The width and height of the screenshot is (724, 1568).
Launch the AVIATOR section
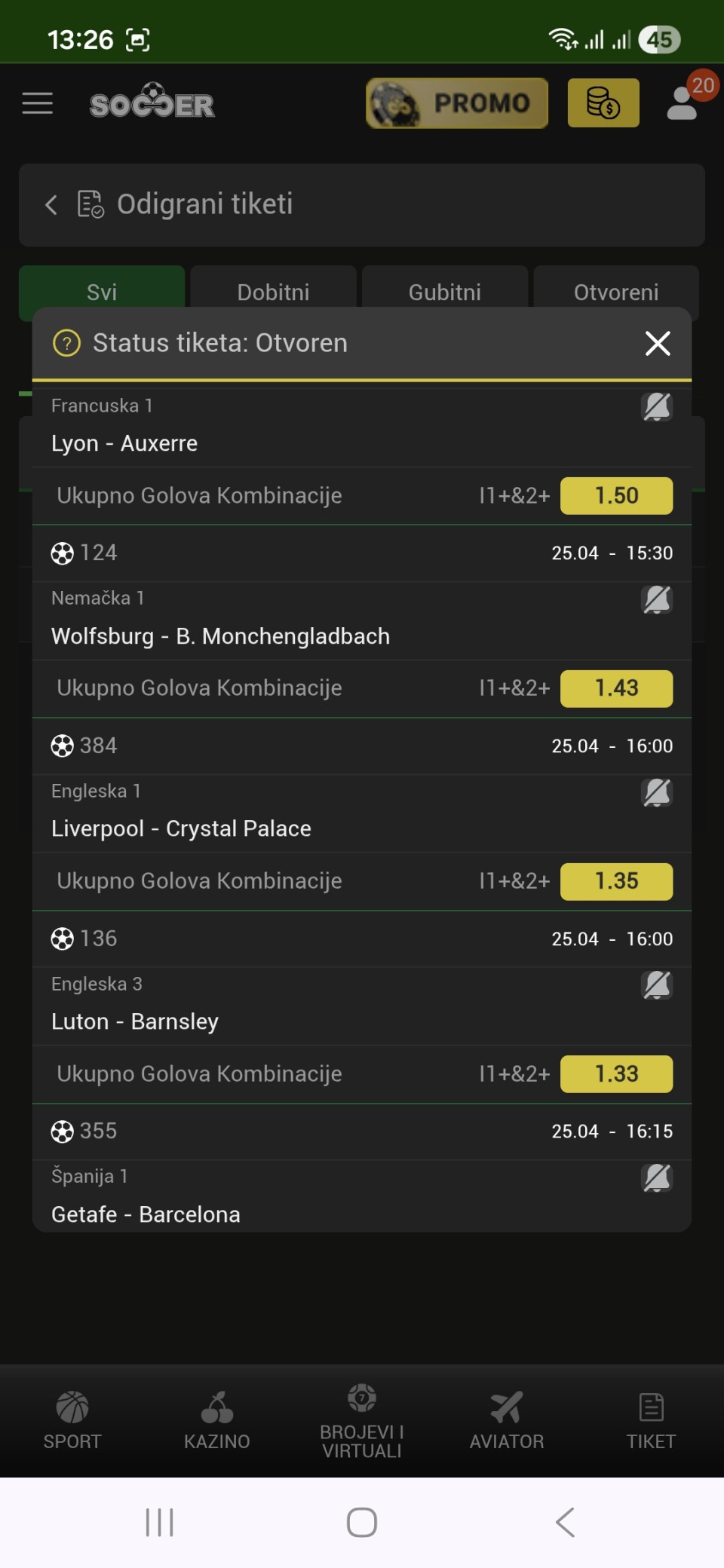point(507,1421)
